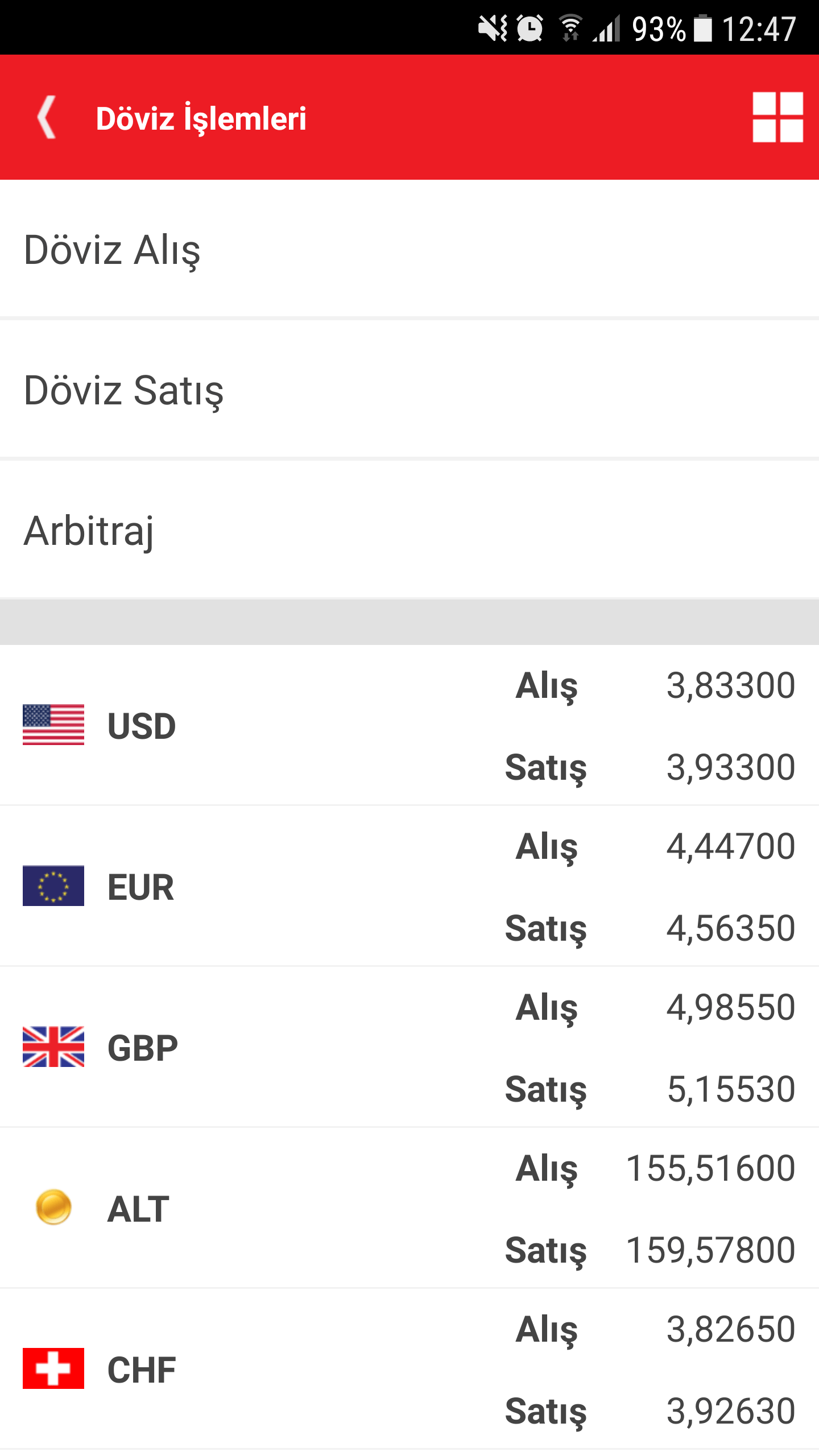Tap the GBP British flag icon
Screen dimensions: 819x1456
point(53,1049)
